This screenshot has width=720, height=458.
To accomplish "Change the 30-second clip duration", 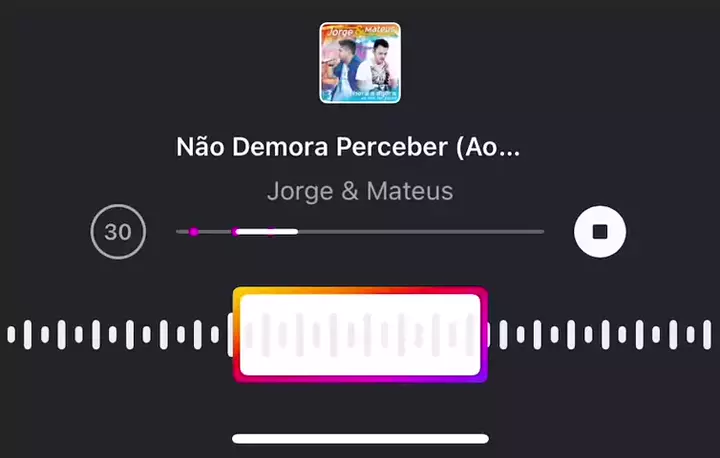I will (118, 232).
